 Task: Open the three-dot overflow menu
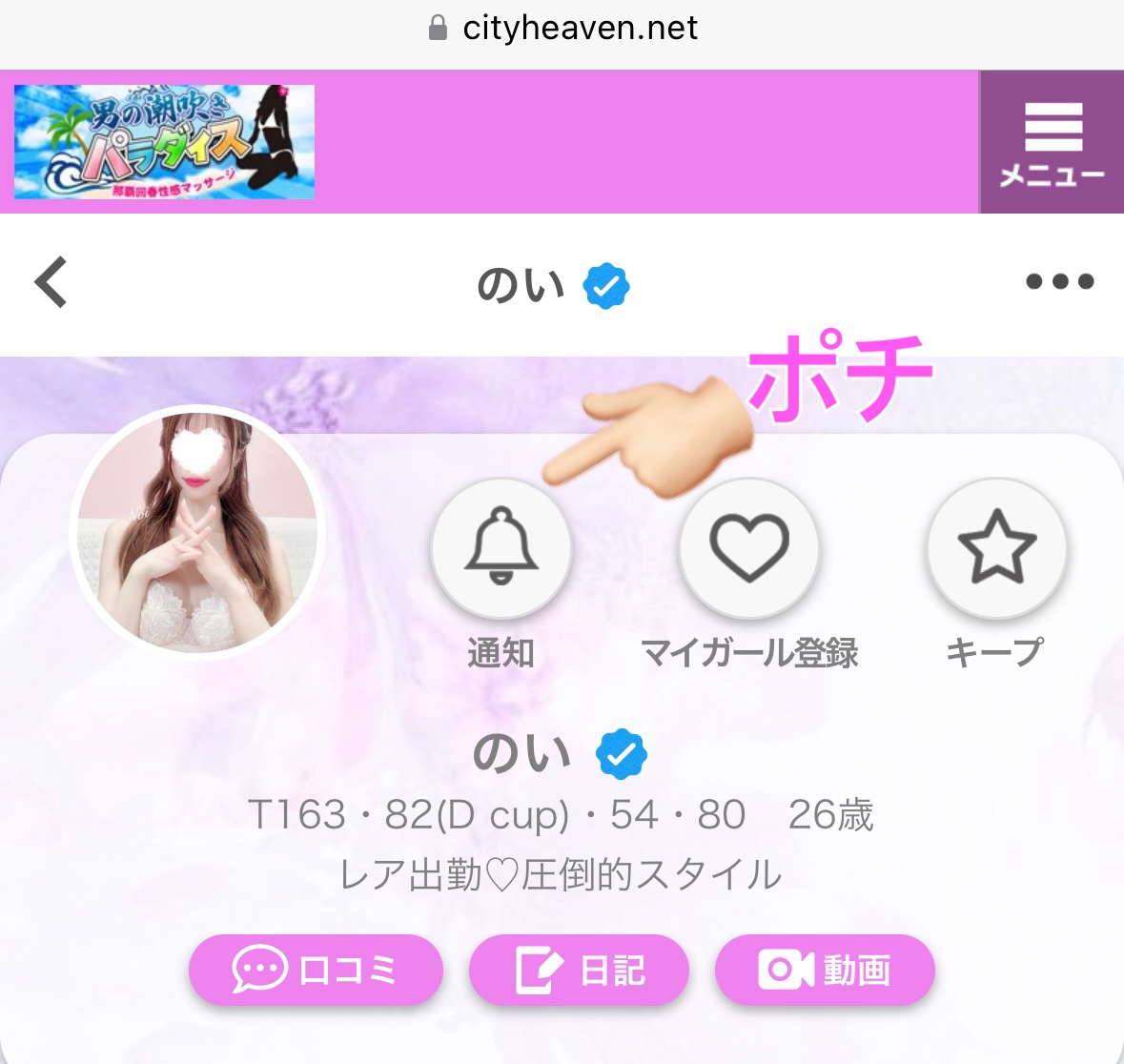coord(1059,282)
